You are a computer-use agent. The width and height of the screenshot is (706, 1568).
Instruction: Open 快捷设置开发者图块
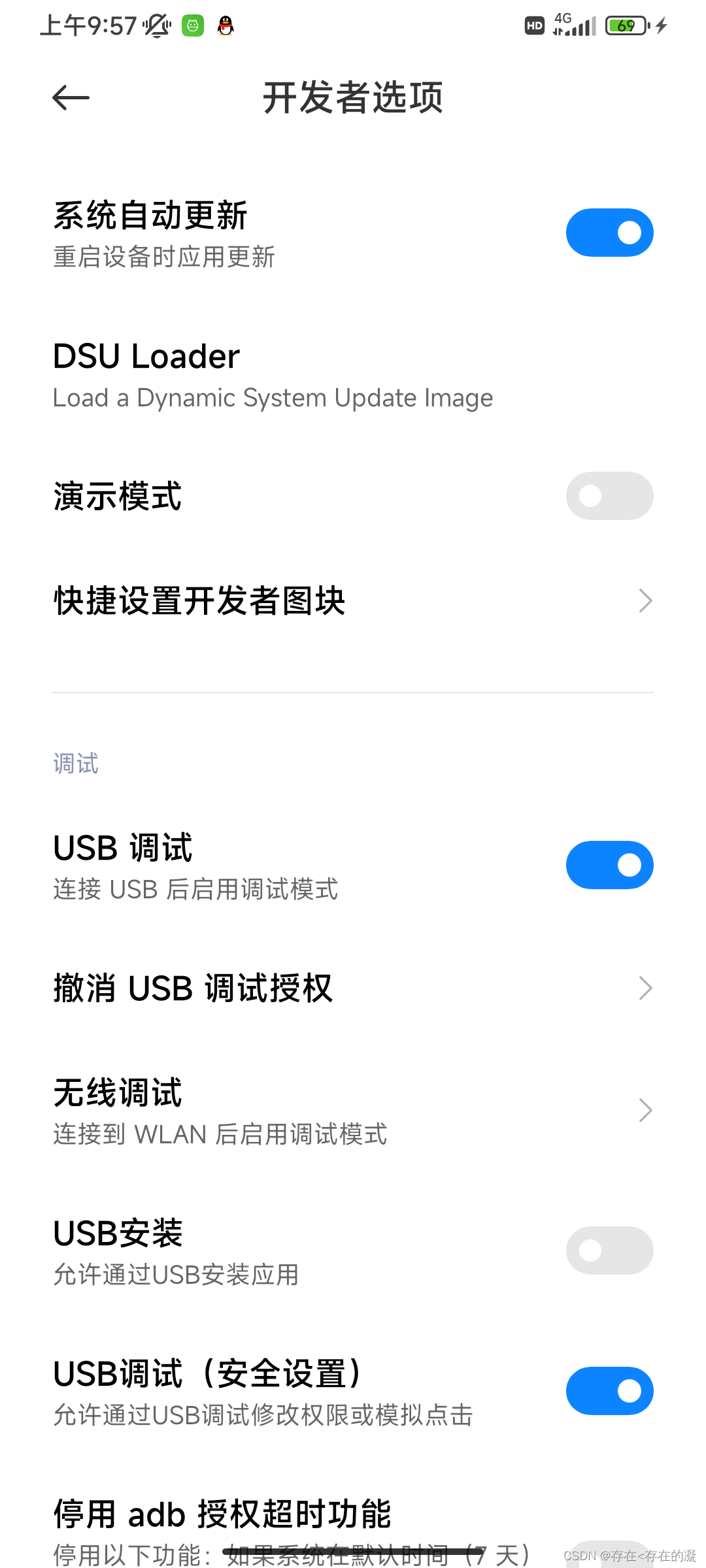pyautogui.click(x=353, y=600)
